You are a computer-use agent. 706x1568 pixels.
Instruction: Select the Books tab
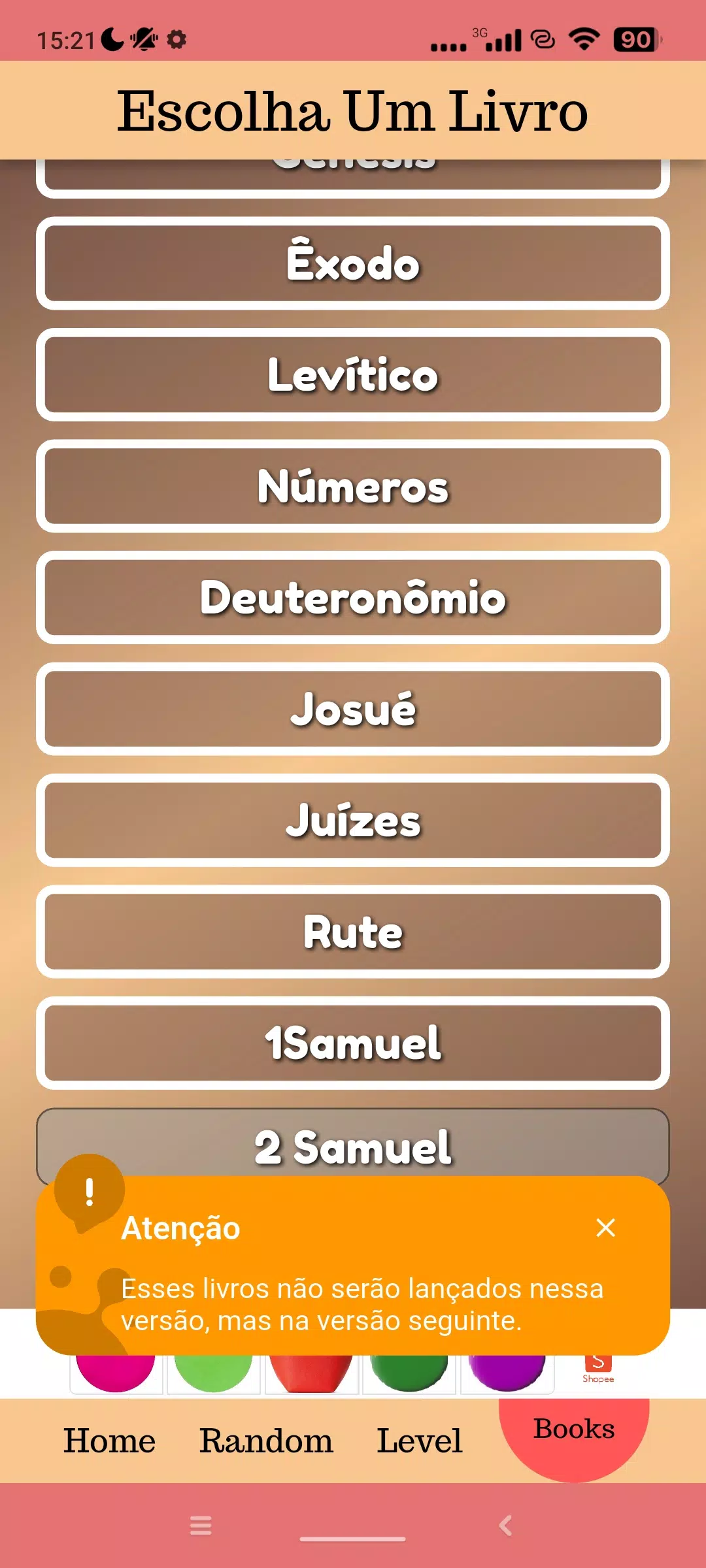coord(574,1429)
